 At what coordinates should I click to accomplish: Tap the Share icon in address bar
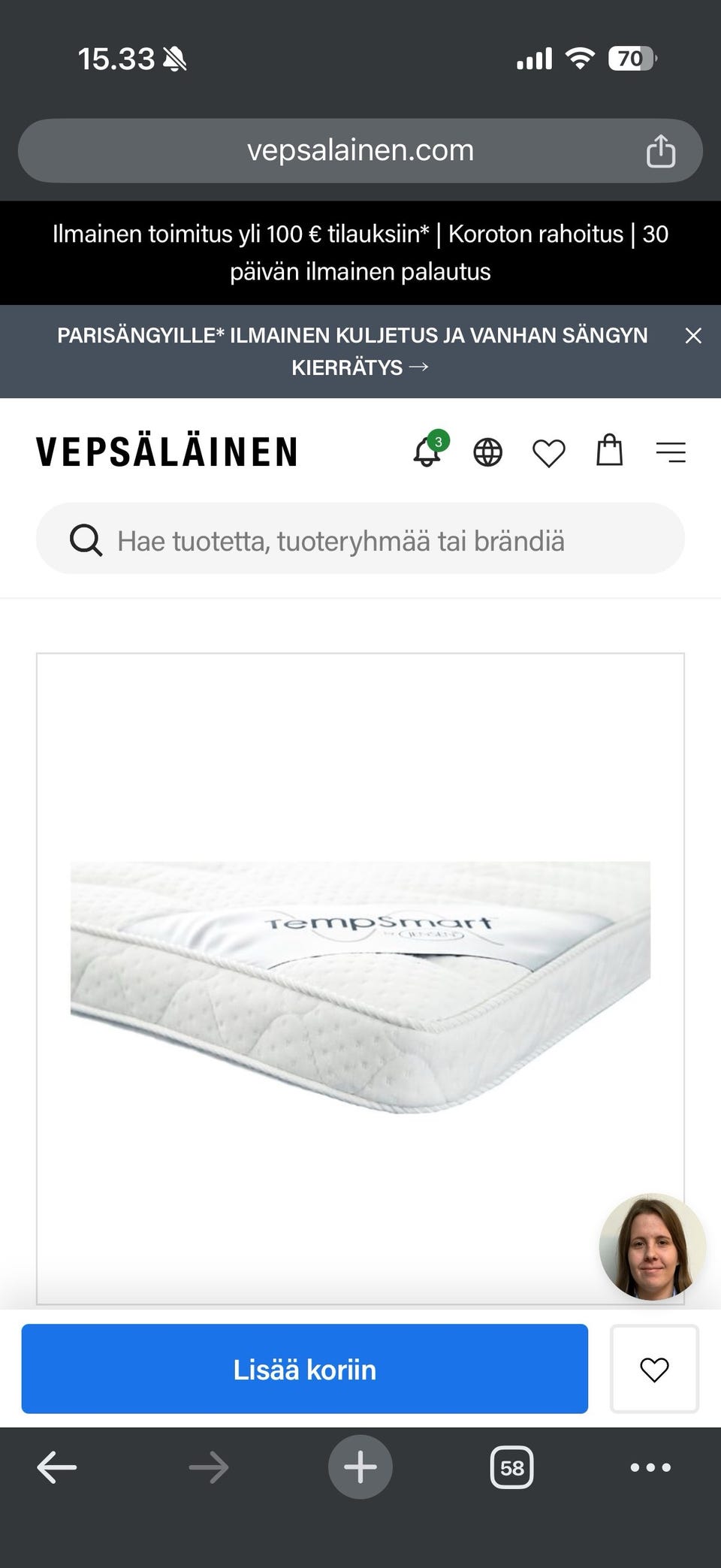tap(659, 150)
